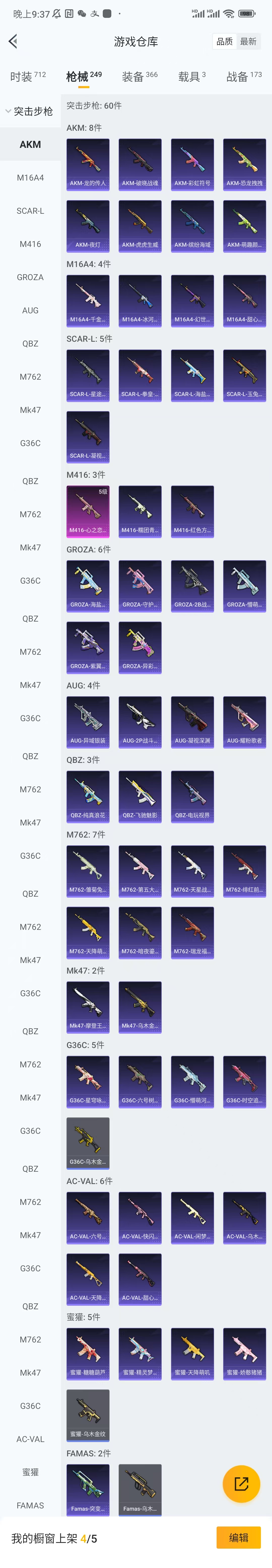Switch to the 载具 tab
Viewport: 272px width, 1568px height.
click(x=191, y=77)
